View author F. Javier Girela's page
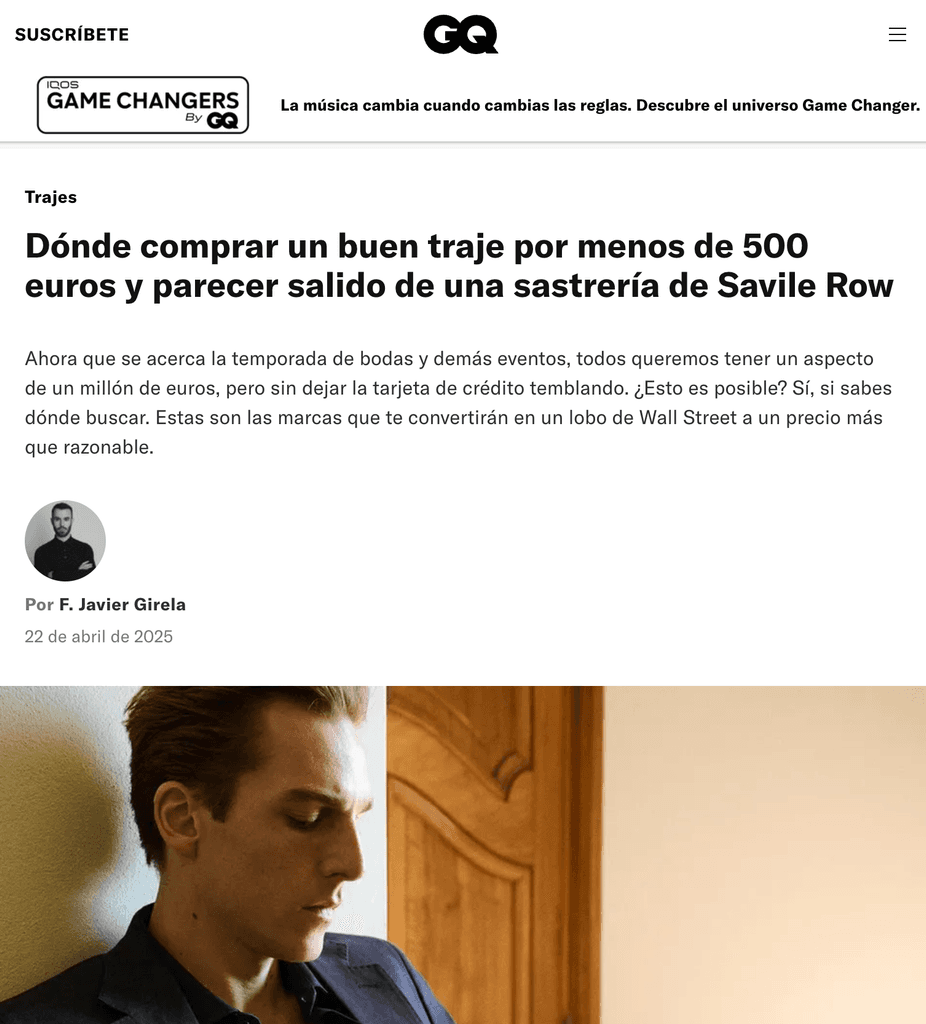Image resolution: width=926 pixels, height=1024 pixels. (x=122, y=605)
